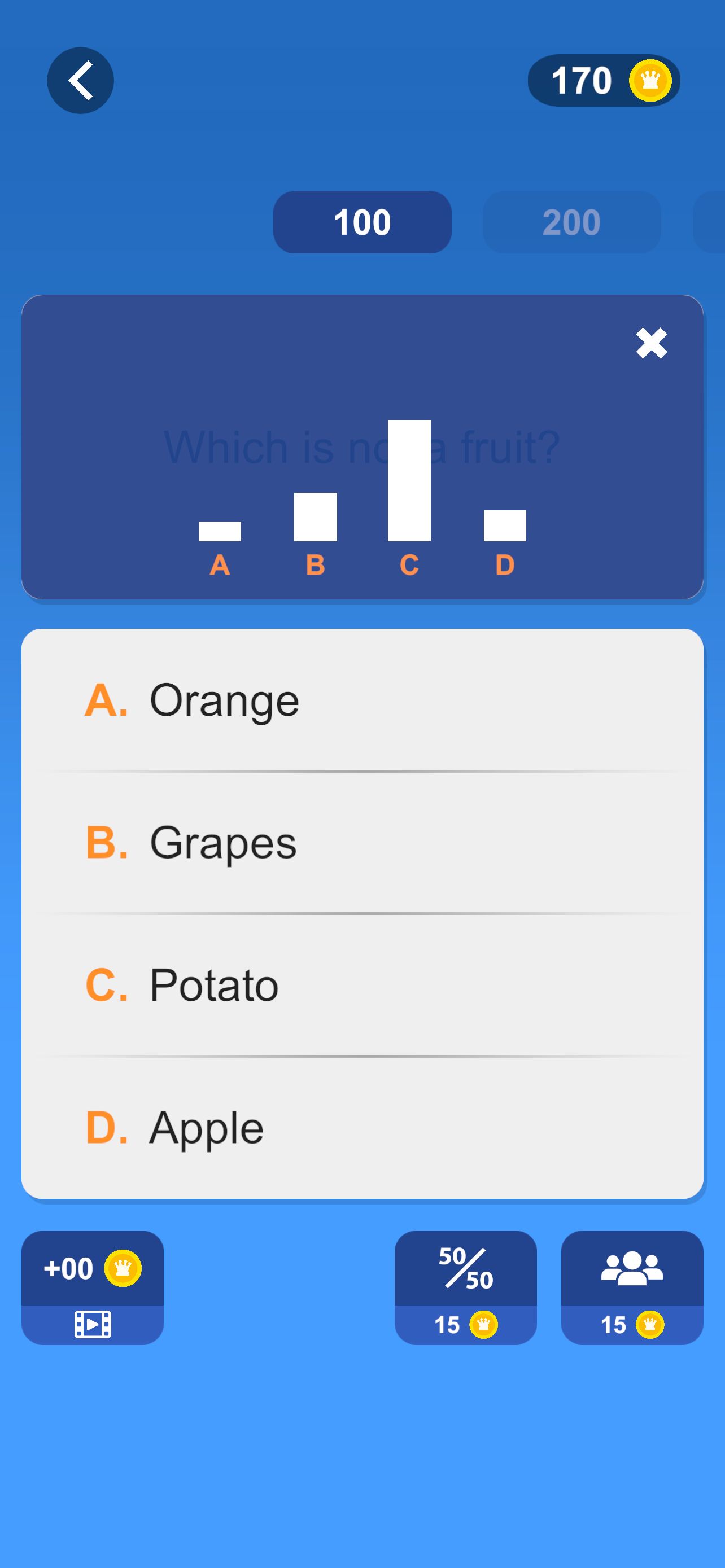Answer with D. Apple
The height and width of the screenshot is (1568, 725).
tap(361, 1128)
